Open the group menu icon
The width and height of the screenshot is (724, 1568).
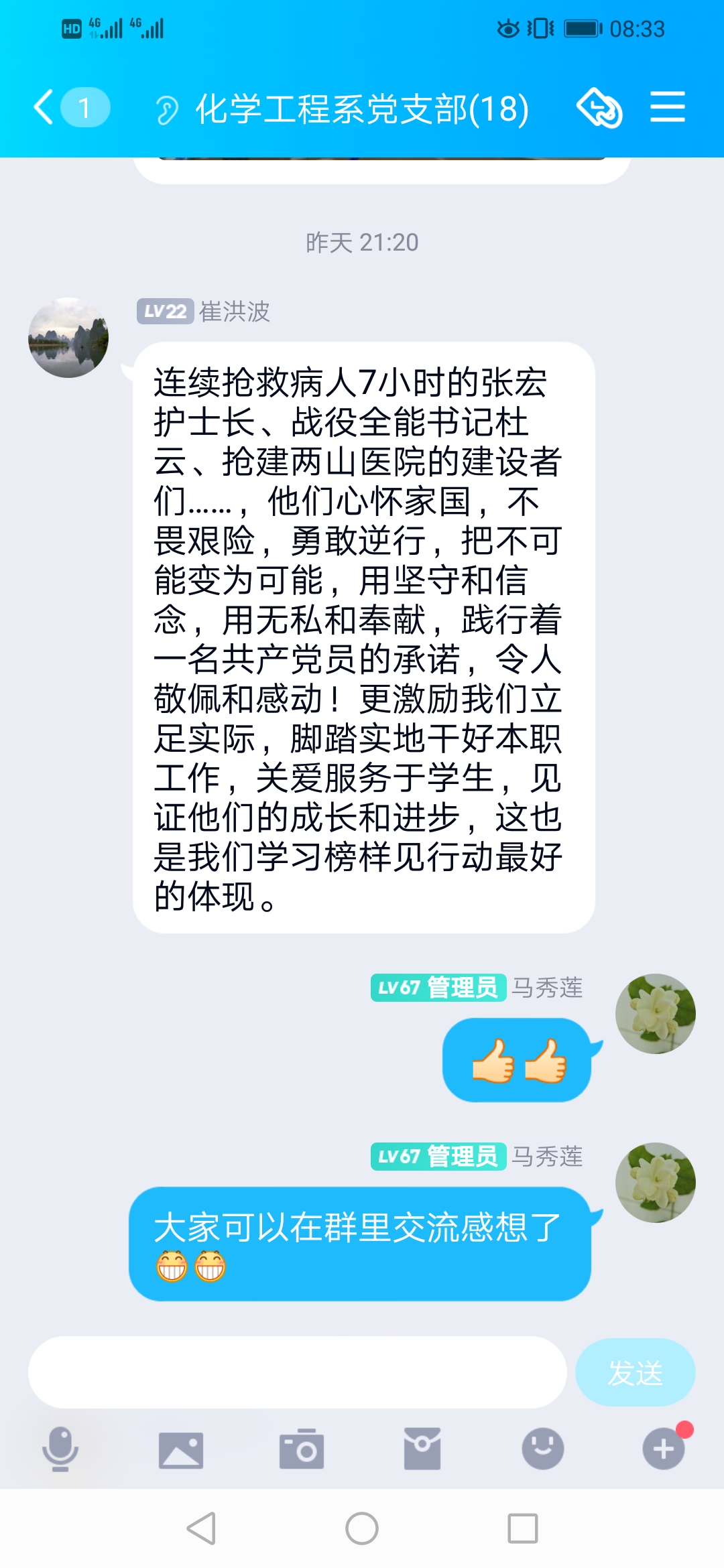pos(668,107)
